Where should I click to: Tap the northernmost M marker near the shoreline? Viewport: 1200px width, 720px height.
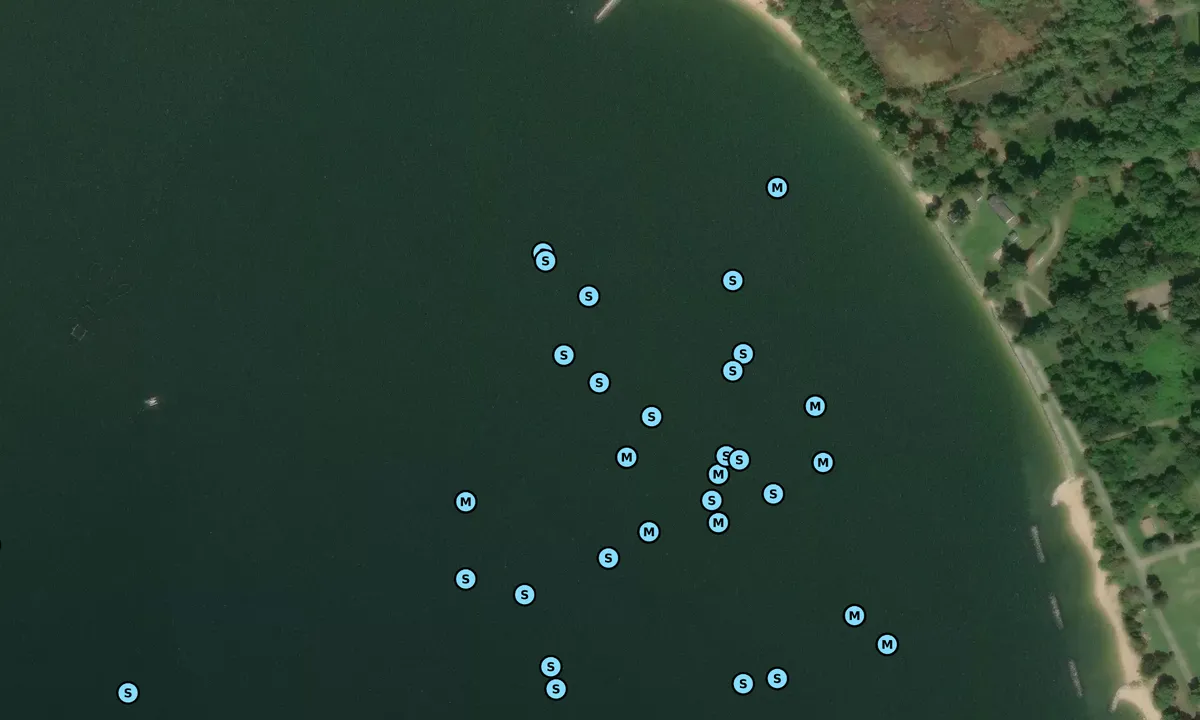pyautogui.click(x=777, y=187)
